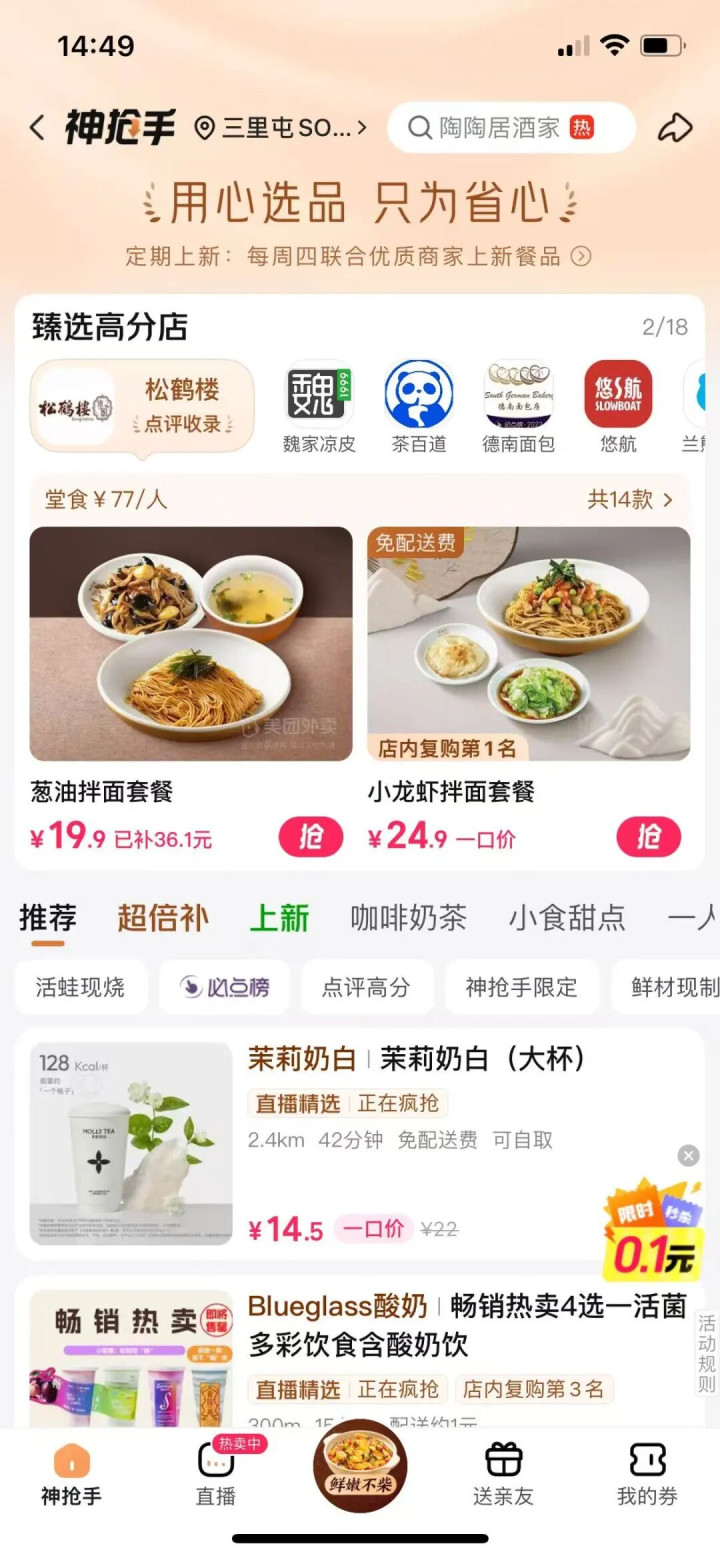720x1558 pixels.
Task: Share this page via the arrow icon
Action: coord(675,128)
